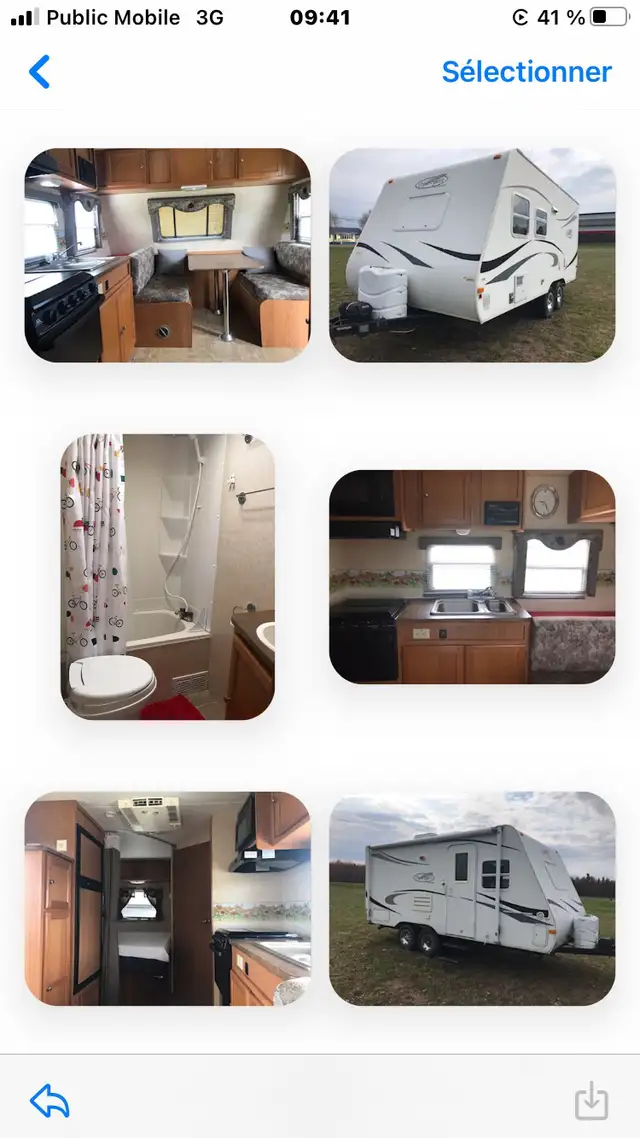Viewport: 640px width, 1138px height.
Task: Open the kitchen sink photo
Action: pos(472,577)
